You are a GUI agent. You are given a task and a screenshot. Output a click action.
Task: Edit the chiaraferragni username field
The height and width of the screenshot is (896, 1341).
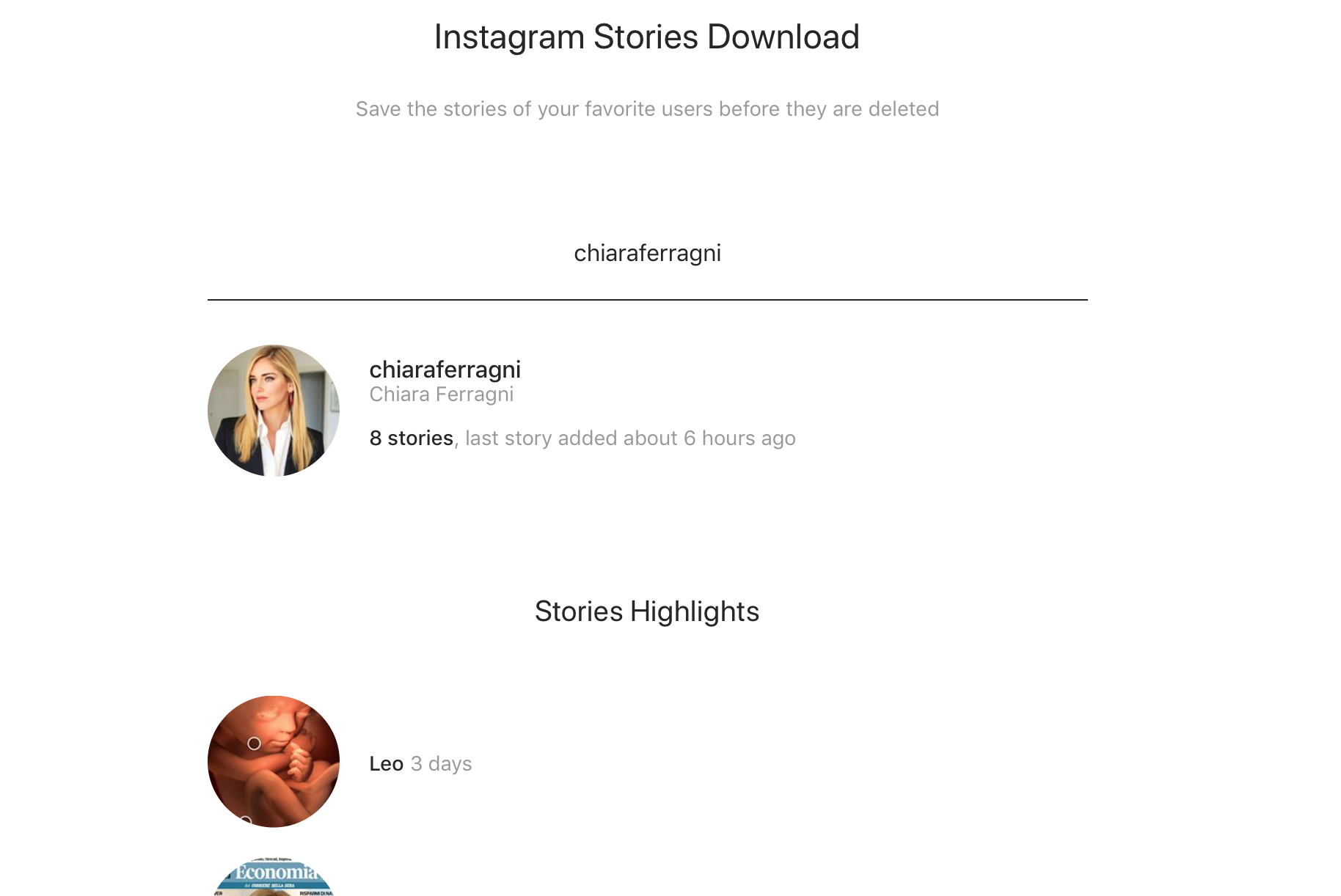(x=647, y=254)
